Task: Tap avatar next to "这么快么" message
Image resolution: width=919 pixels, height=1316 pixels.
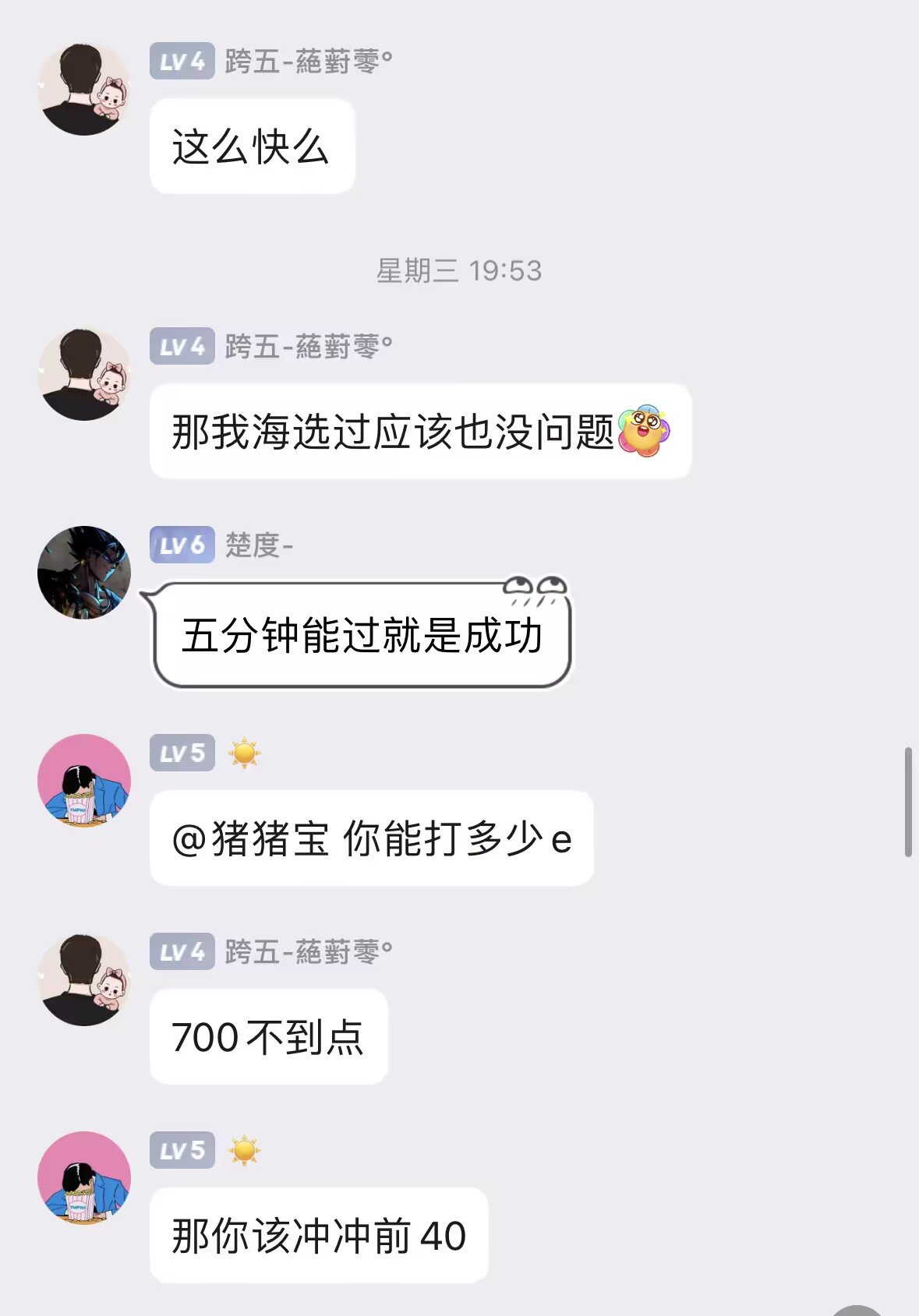Action: [x=84, y=90]
